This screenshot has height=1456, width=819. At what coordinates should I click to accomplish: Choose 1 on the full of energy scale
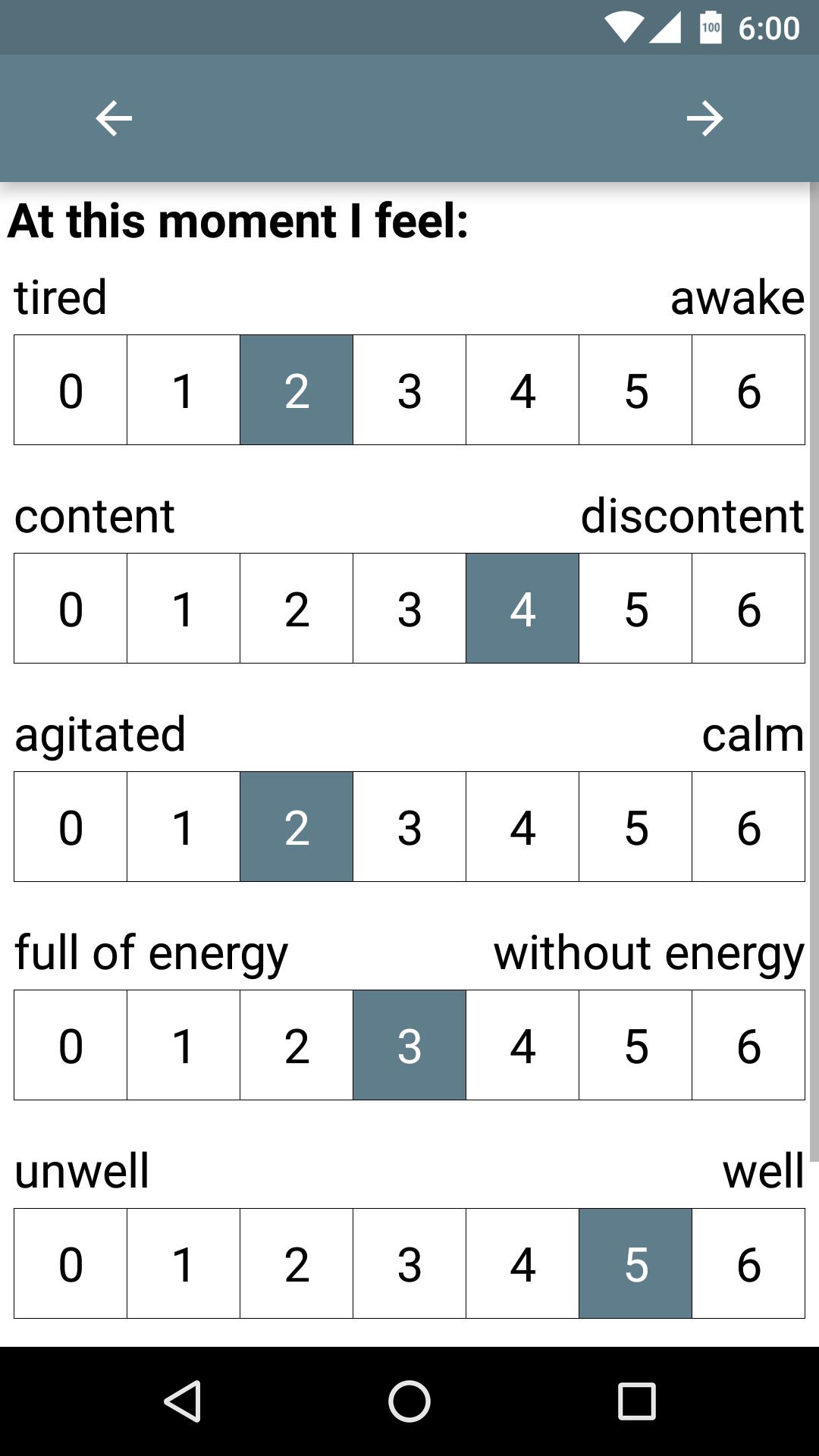point(184,1045)
